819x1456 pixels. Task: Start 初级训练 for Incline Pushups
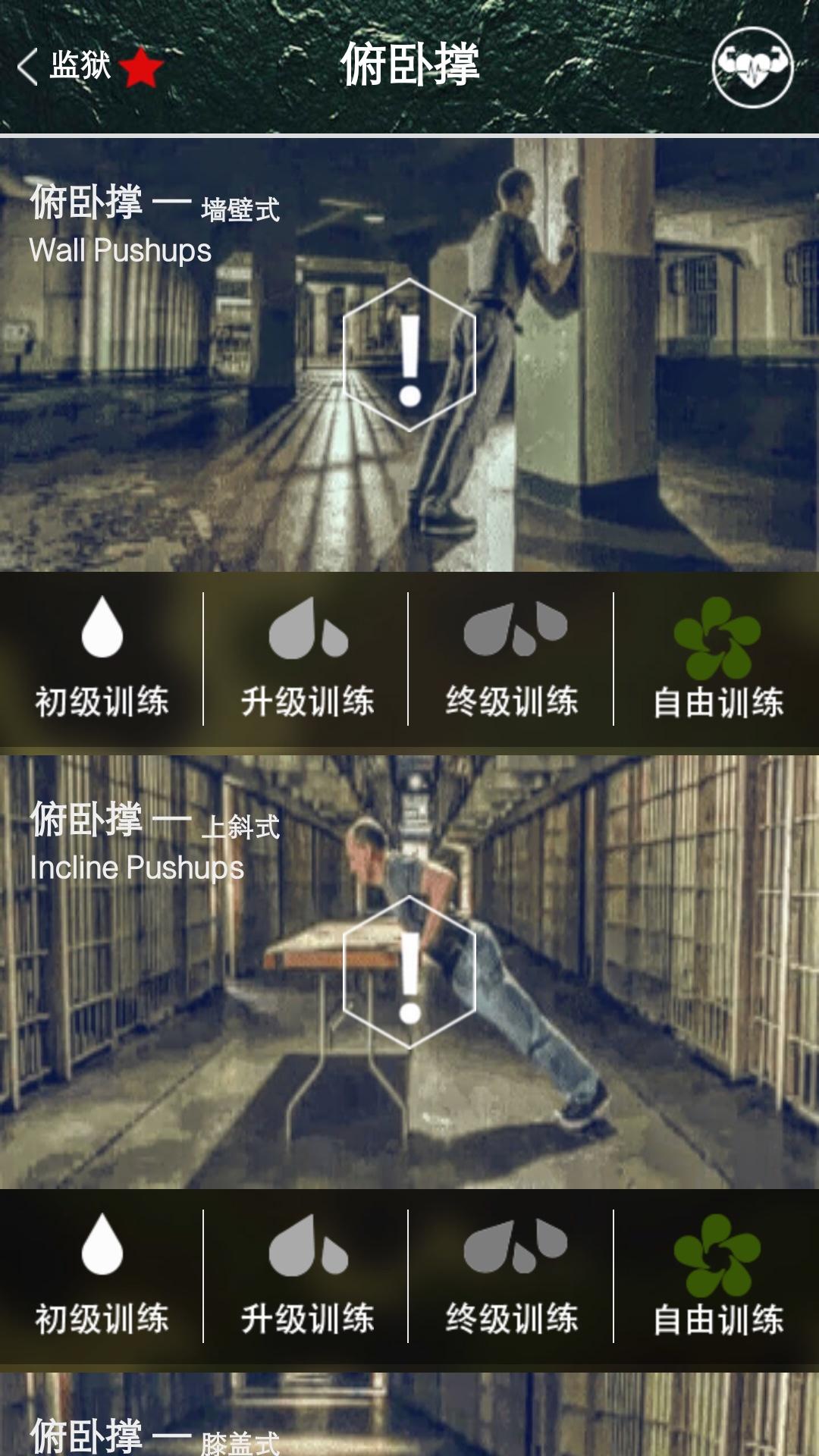(x=102, y=1276)
